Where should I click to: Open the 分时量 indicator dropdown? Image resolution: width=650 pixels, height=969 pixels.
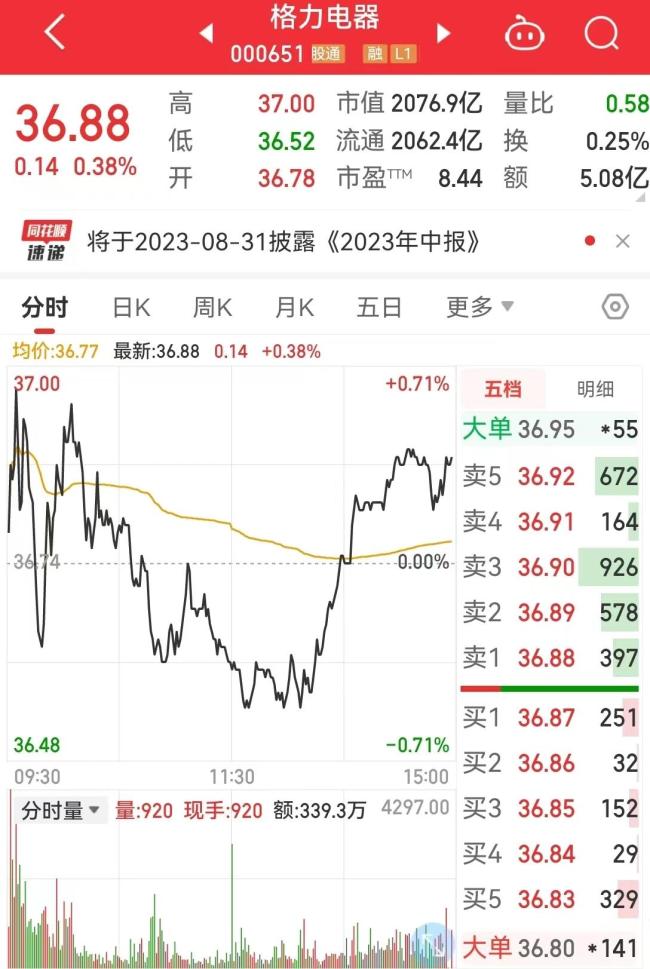point(62,811)
